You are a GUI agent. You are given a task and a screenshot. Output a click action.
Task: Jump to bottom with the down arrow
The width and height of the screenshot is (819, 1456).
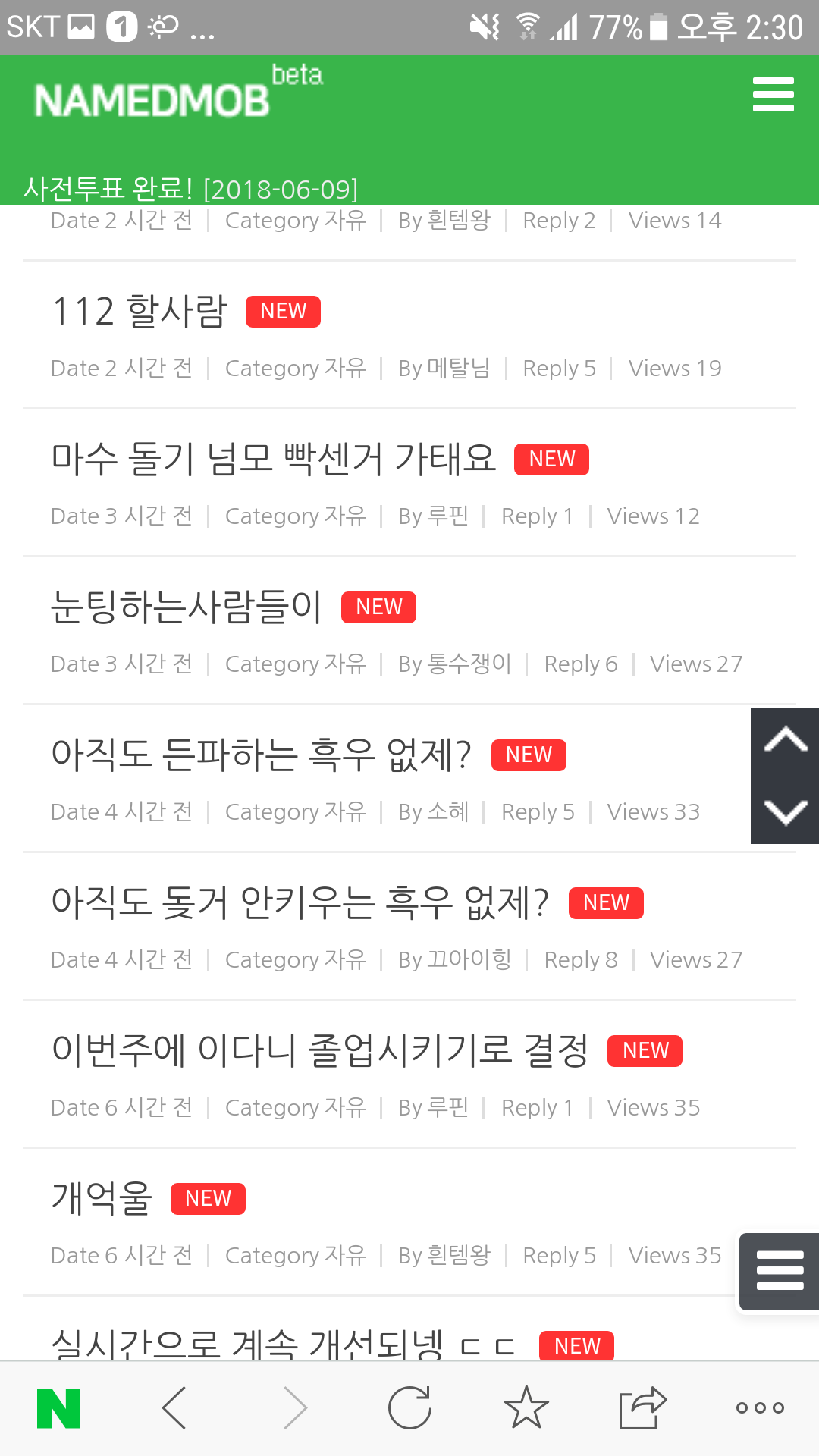click(x=785, y=811)
